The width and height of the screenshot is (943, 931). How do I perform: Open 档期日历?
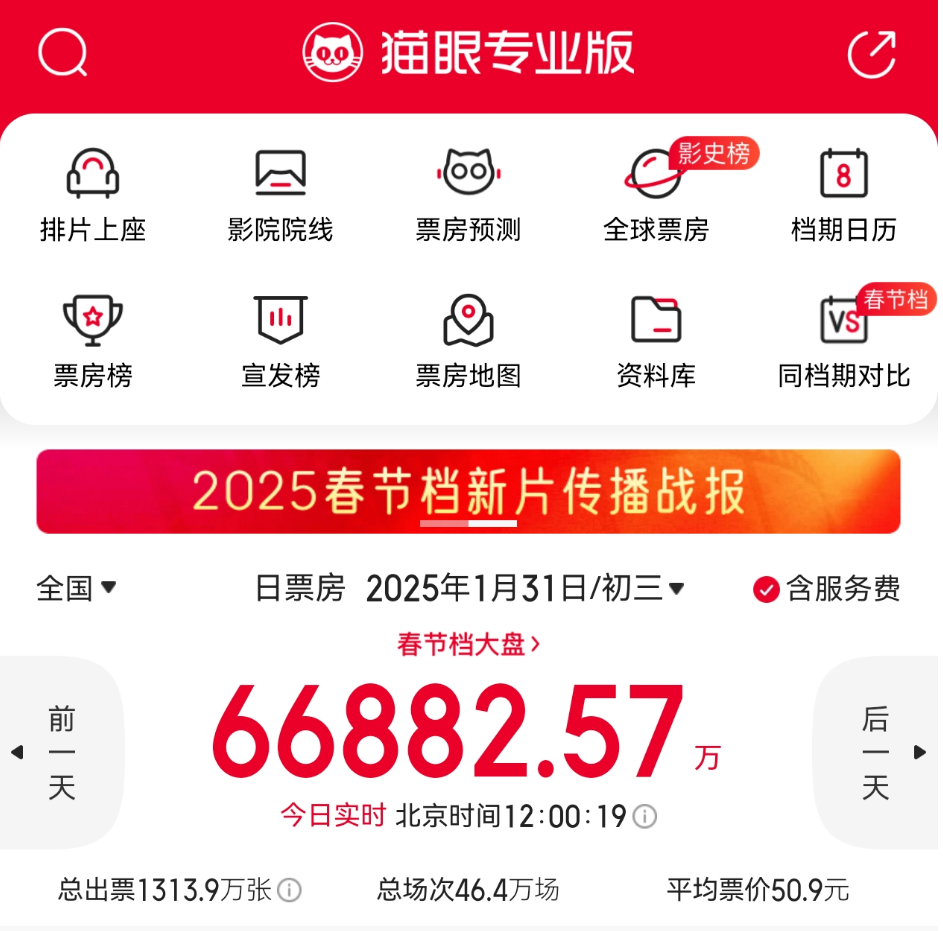coord(844,196)
